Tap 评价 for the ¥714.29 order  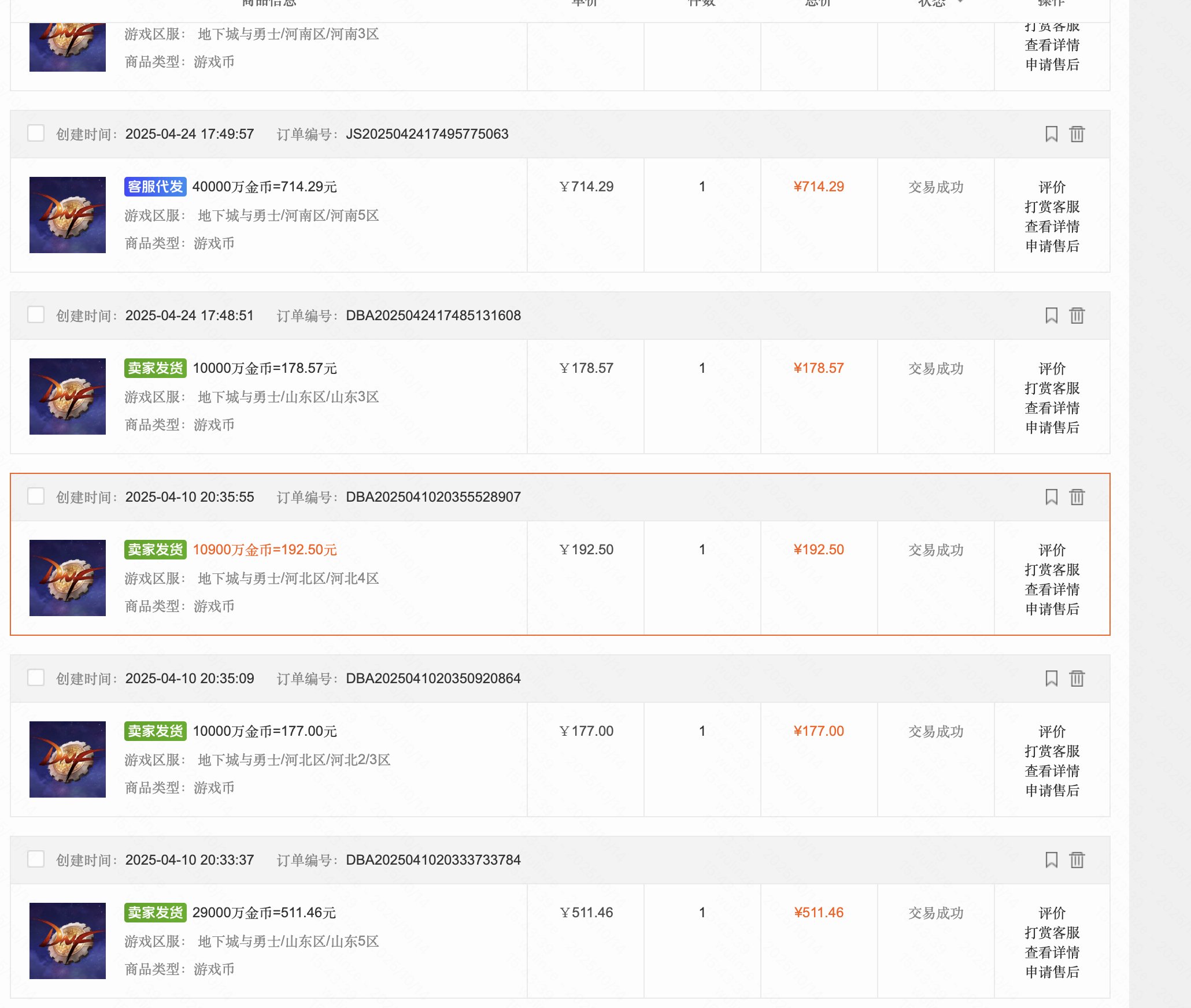coord(1052,187)
